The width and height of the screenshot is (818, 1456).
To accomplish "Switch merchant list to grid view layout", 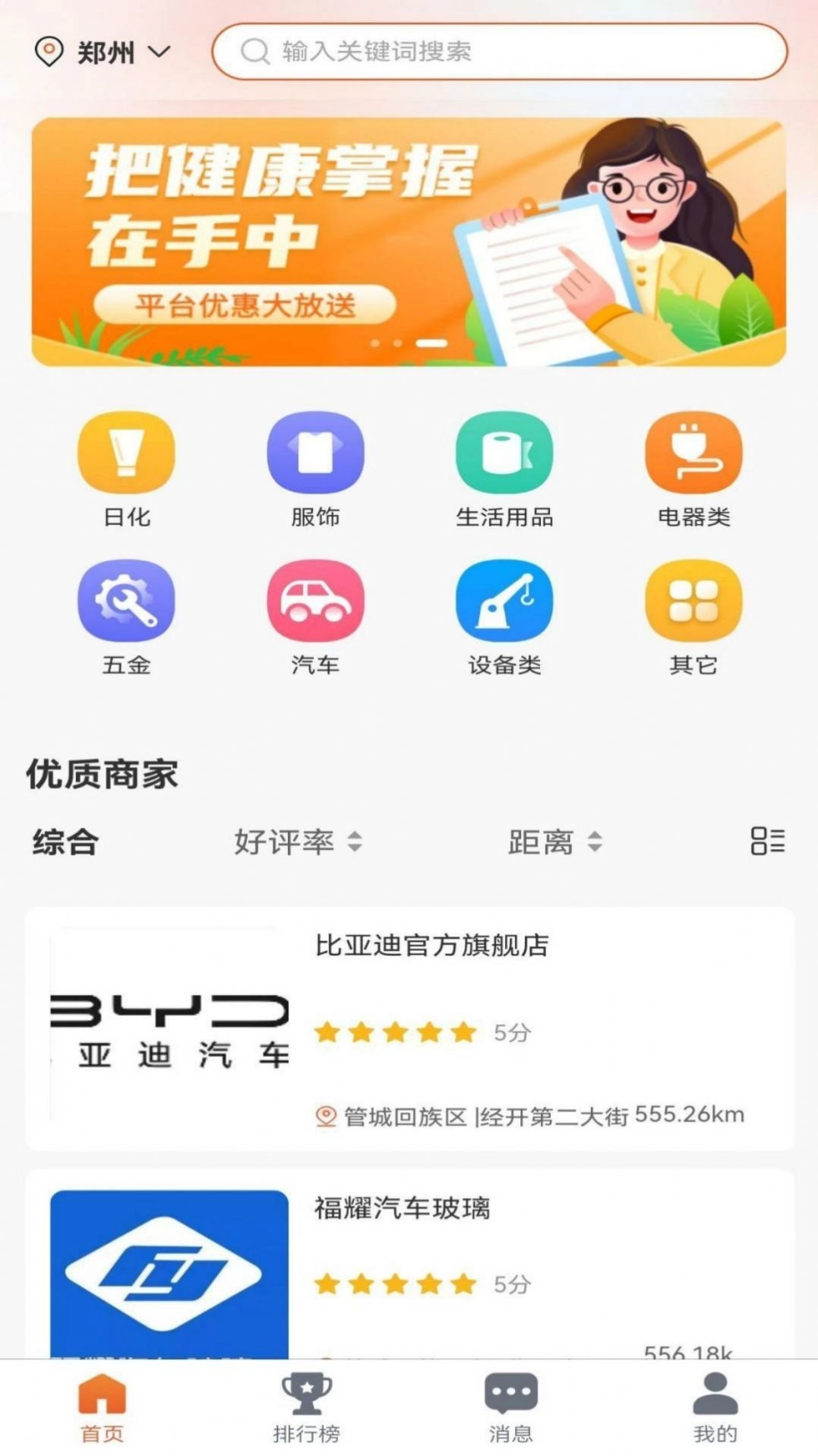I will point(768,842).
